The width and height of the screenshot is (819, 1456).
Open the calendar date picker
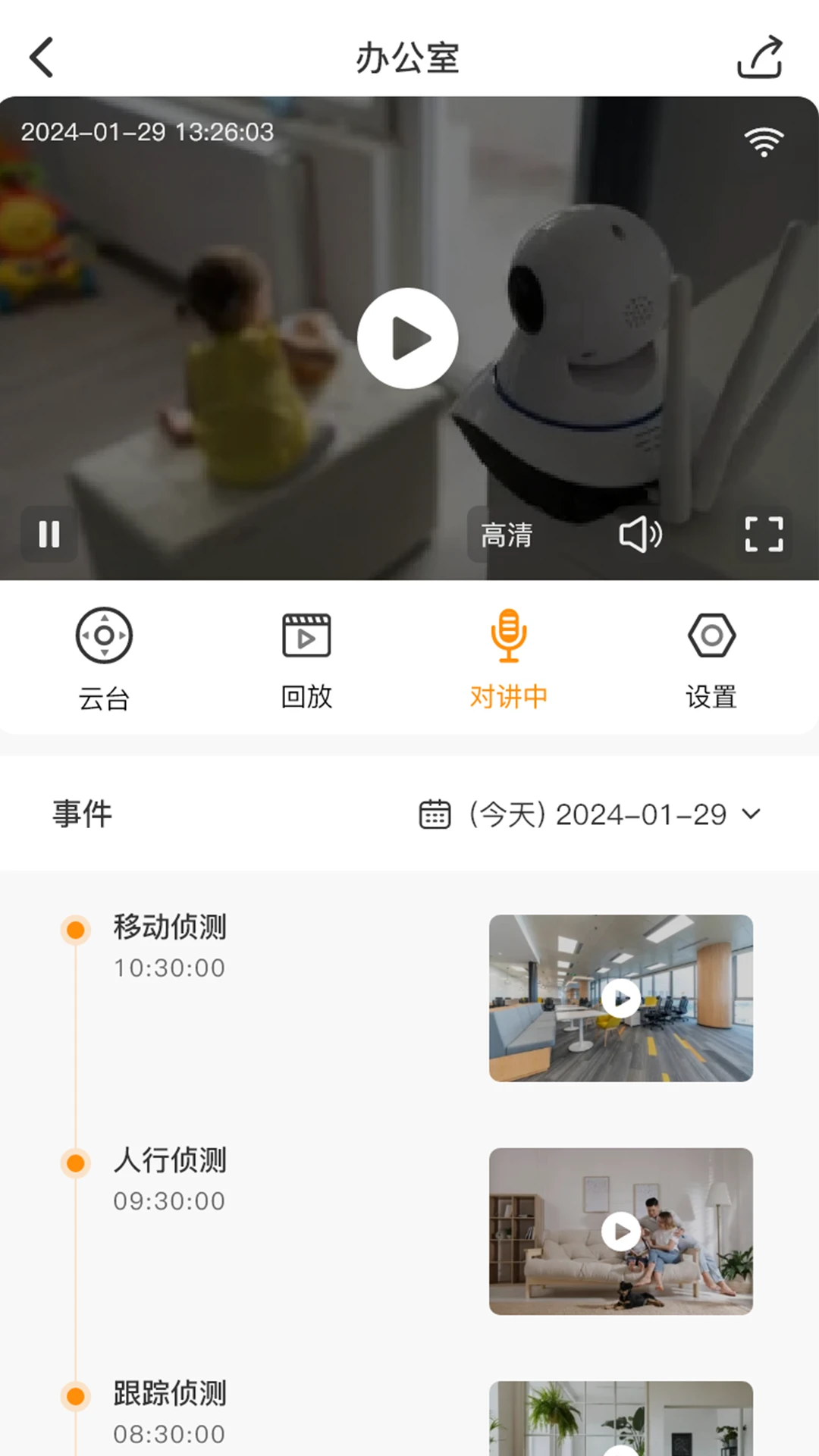[x=433, y=814]
